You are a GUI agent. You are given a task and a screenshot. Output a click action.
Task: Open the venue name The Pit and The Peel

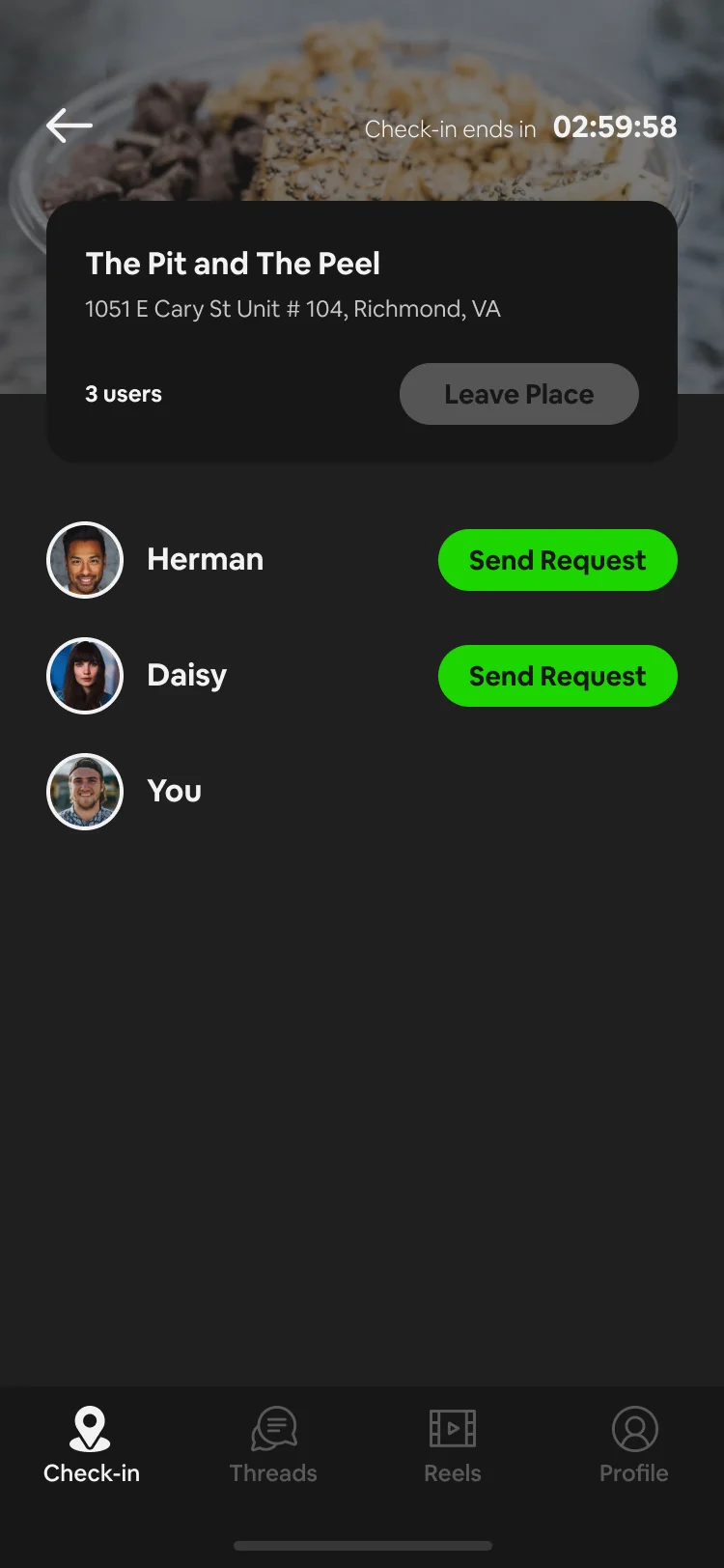tap(232, 264)
